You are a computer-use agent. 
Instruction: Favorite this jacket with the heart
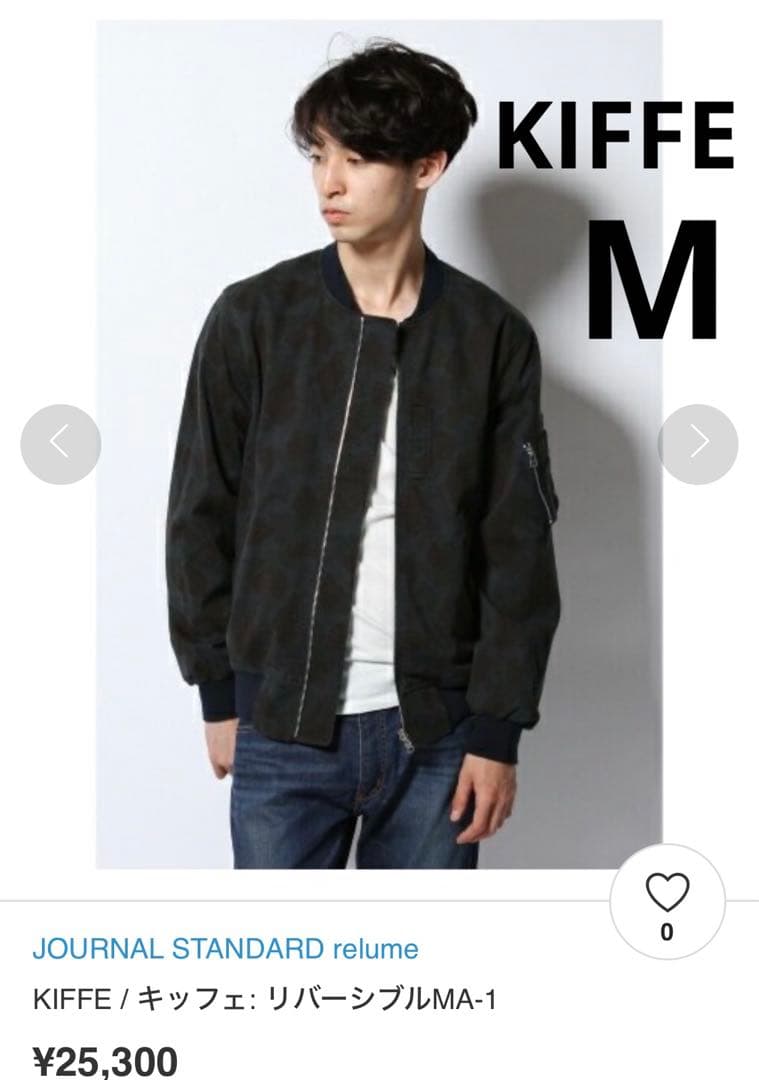[x=667, y=893]
